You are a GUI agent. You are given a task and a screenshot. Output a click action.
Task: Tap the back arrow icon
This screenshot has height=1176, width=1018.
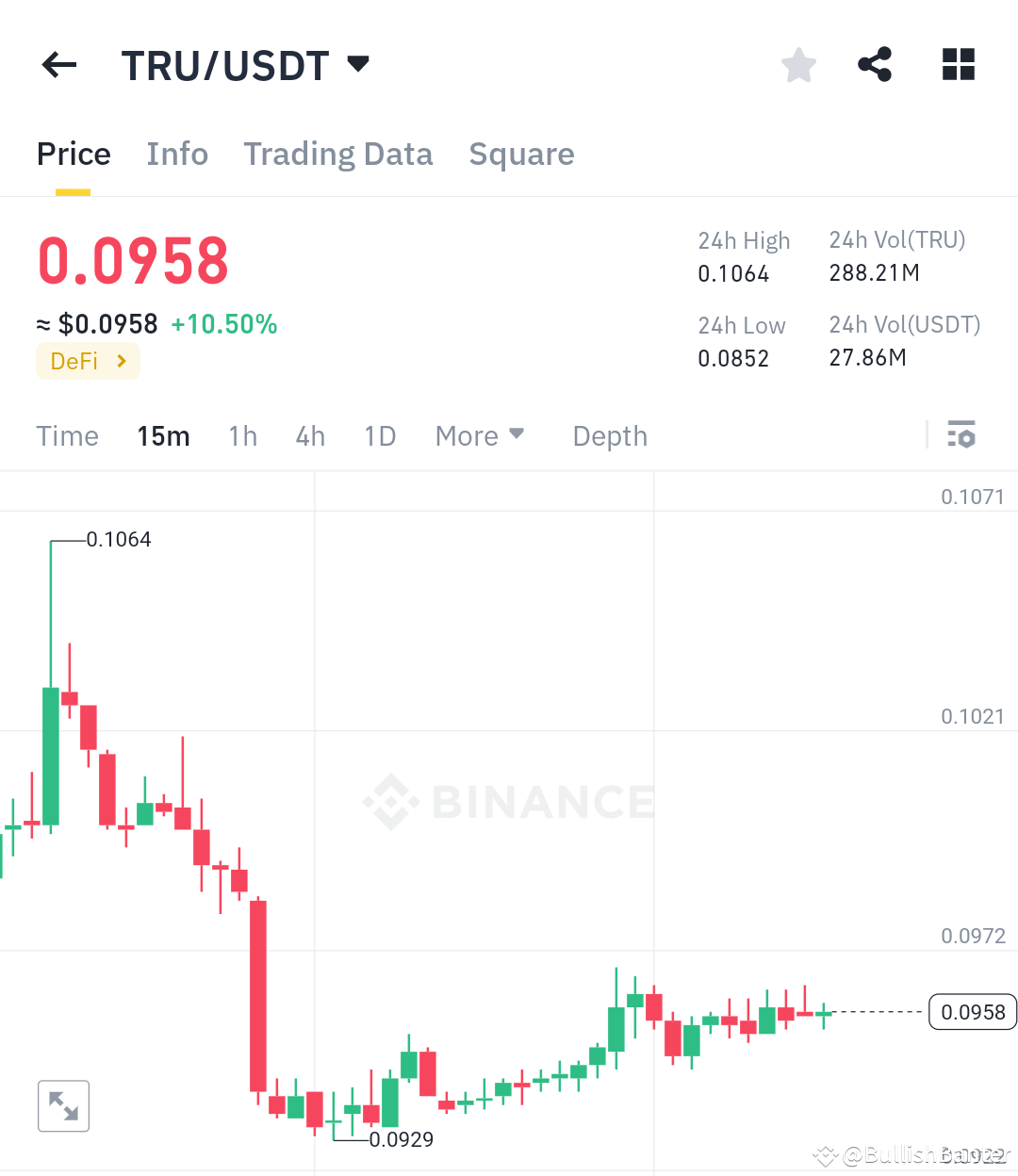click(58, 64)
